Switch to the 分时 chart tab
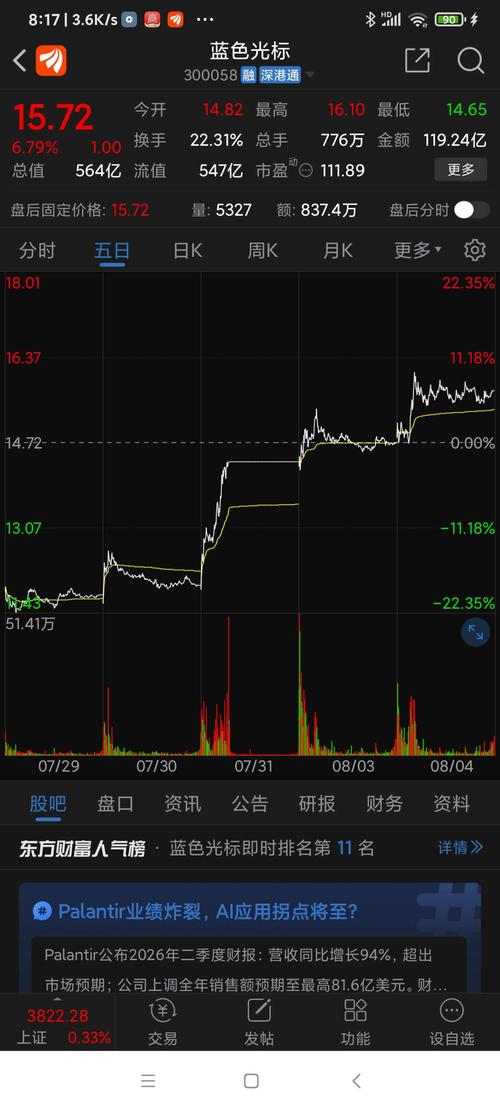 (x=38, y=250)
